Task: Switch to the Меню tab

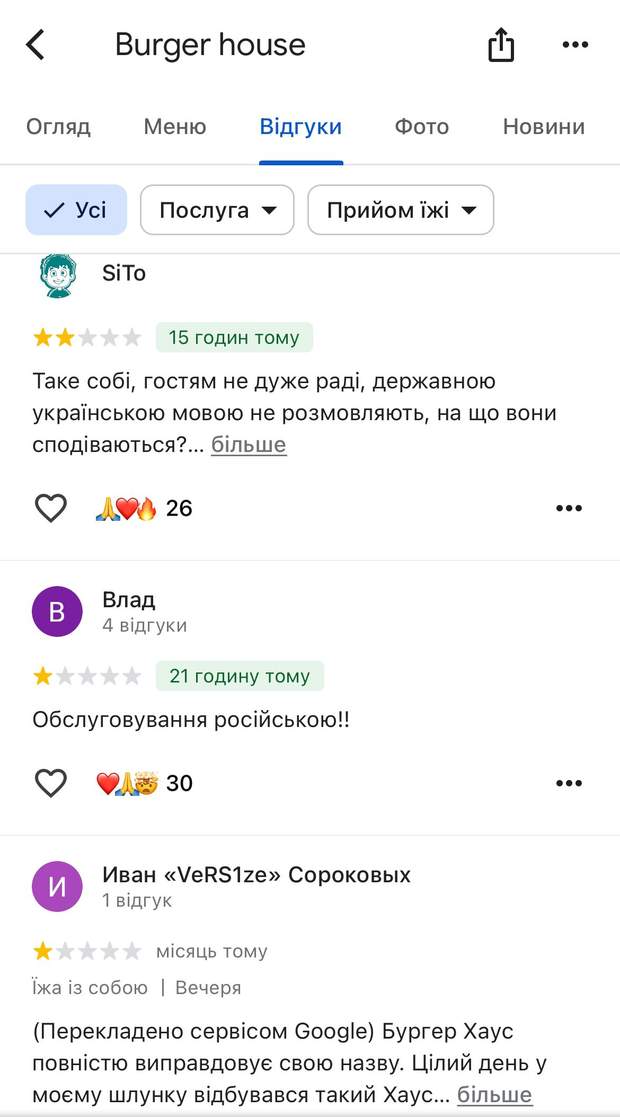Action: tap(175, 127)
